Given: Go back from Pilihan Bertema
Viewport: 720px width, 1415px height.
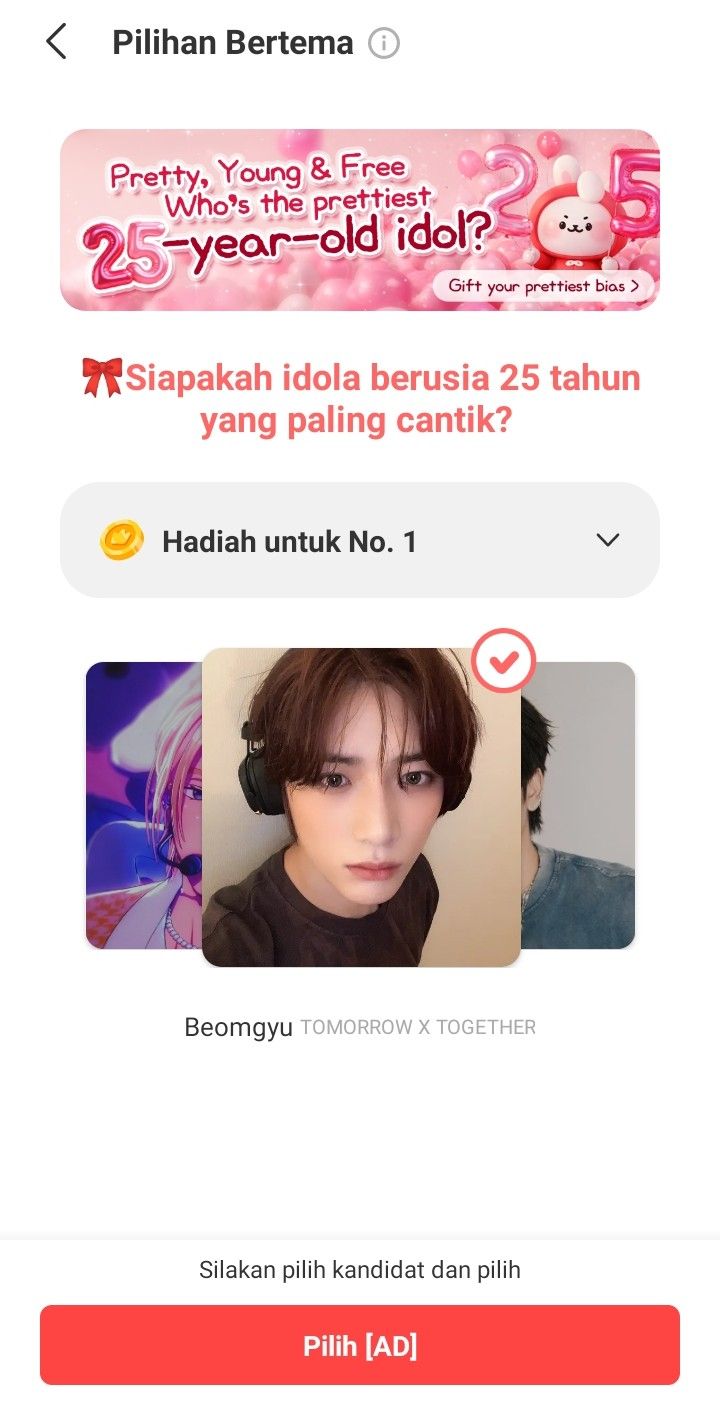Looking at the screenshot, I should pyautogui.click(x=56, y=43).
